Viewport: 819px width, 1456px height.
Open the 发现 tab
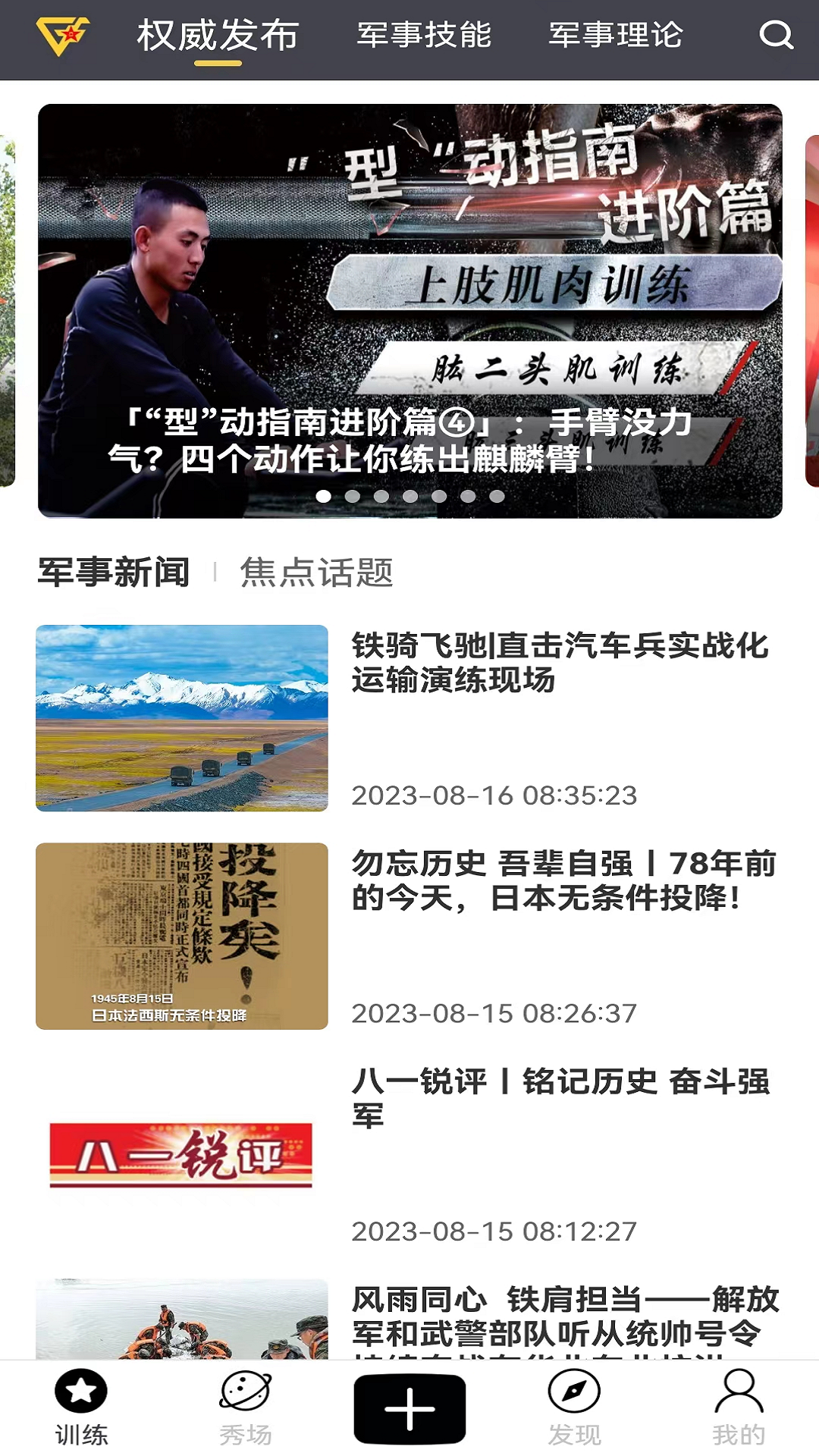(x=574, y=1407)
